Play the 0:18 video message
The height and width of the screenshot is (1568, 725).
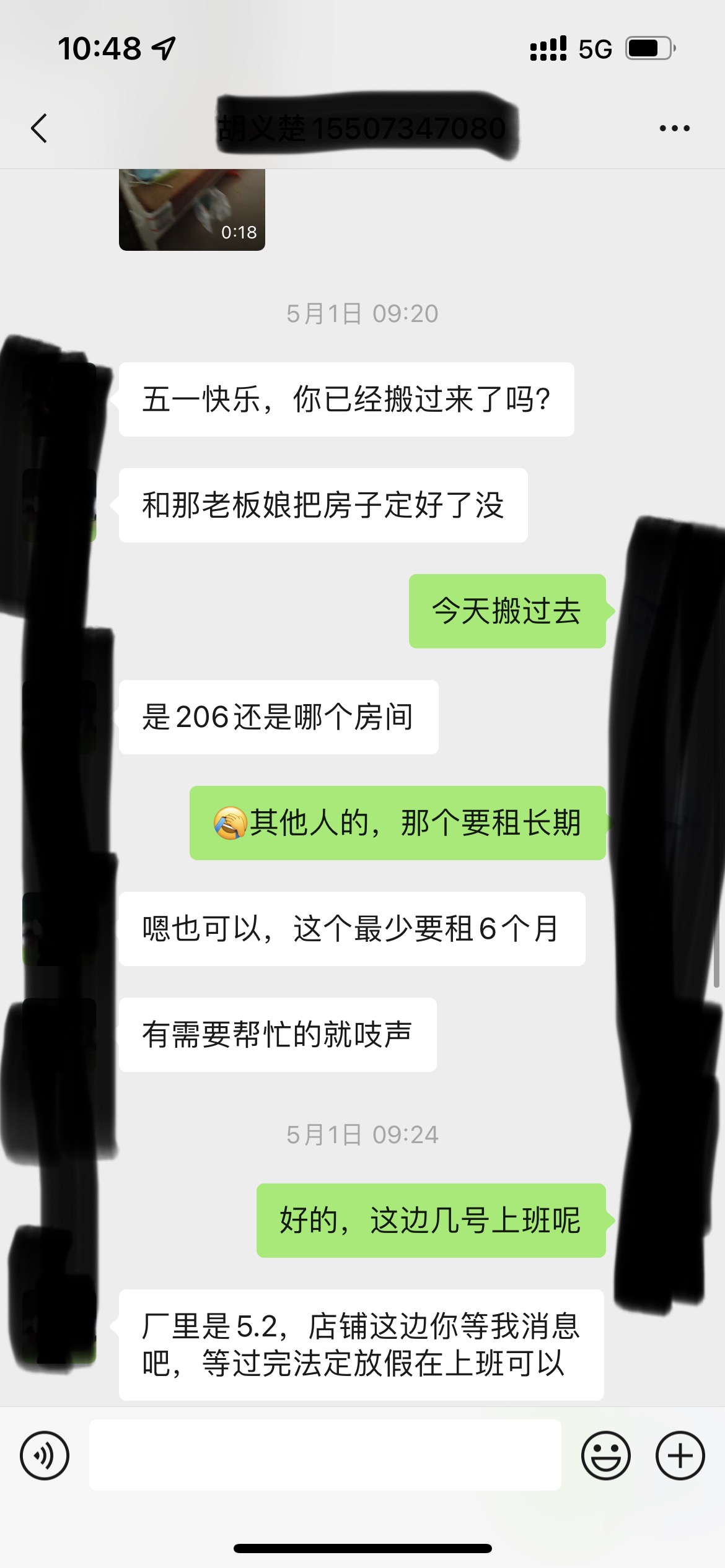point(192,209)
